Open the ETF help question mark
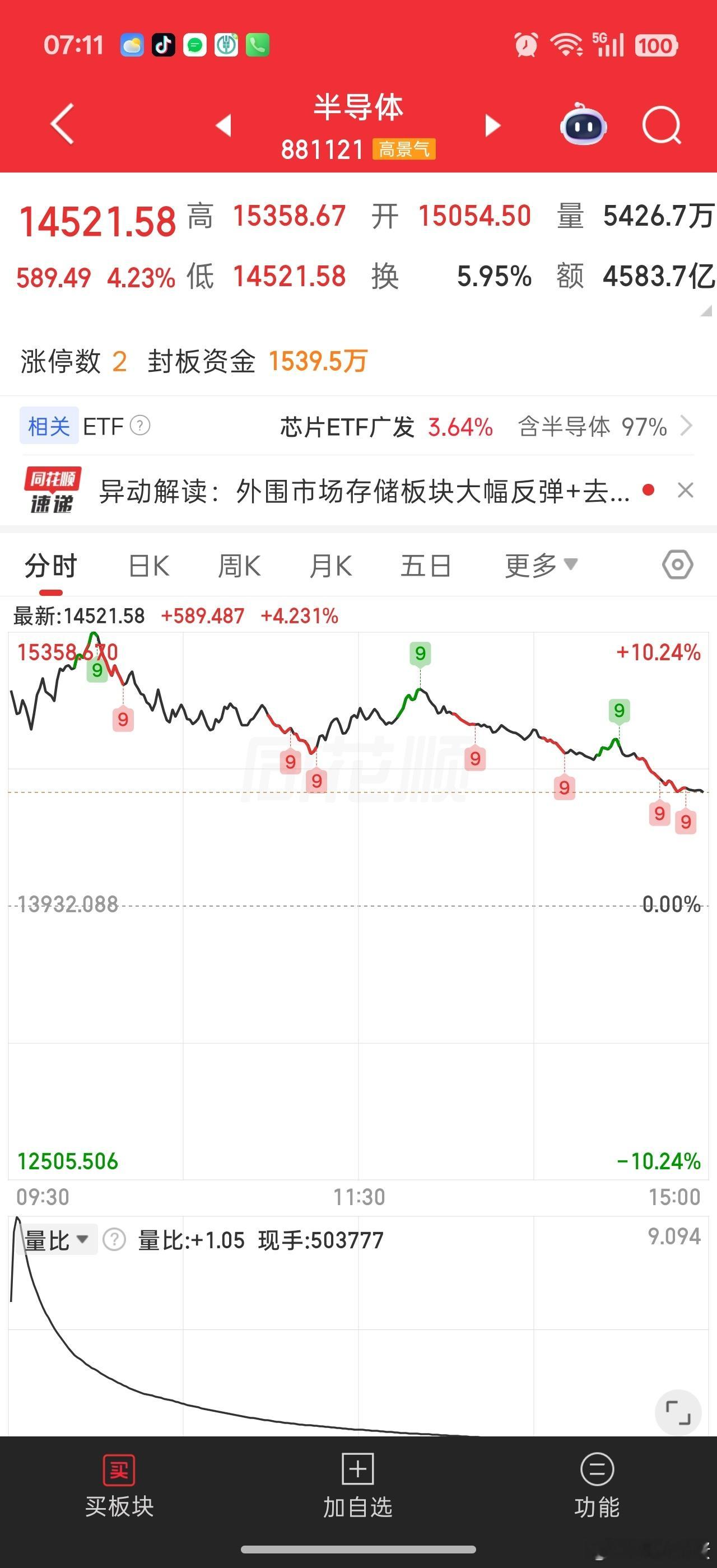This screenshot has width=717, height=1568. coord(140,426)
